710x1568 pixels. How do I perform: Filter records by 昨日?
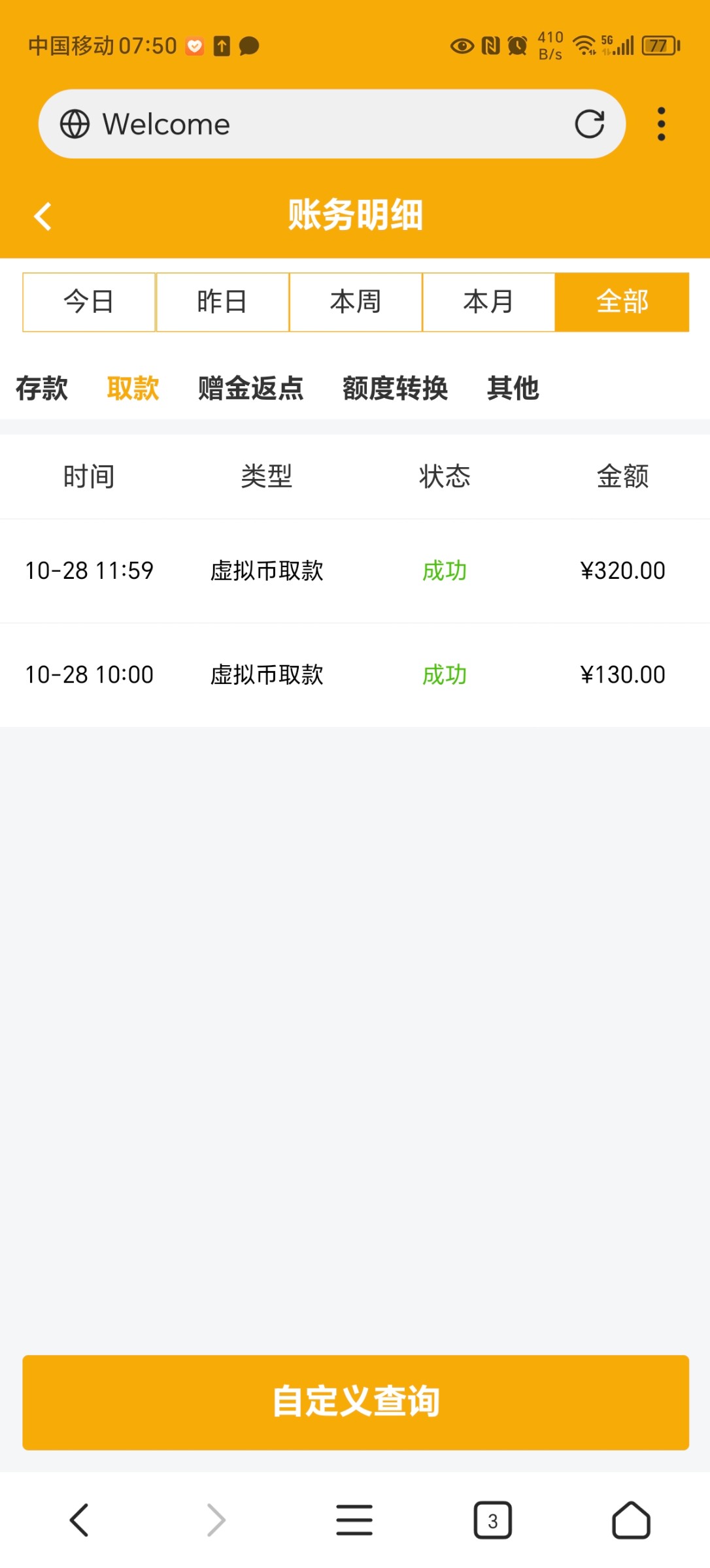point(222,302)
